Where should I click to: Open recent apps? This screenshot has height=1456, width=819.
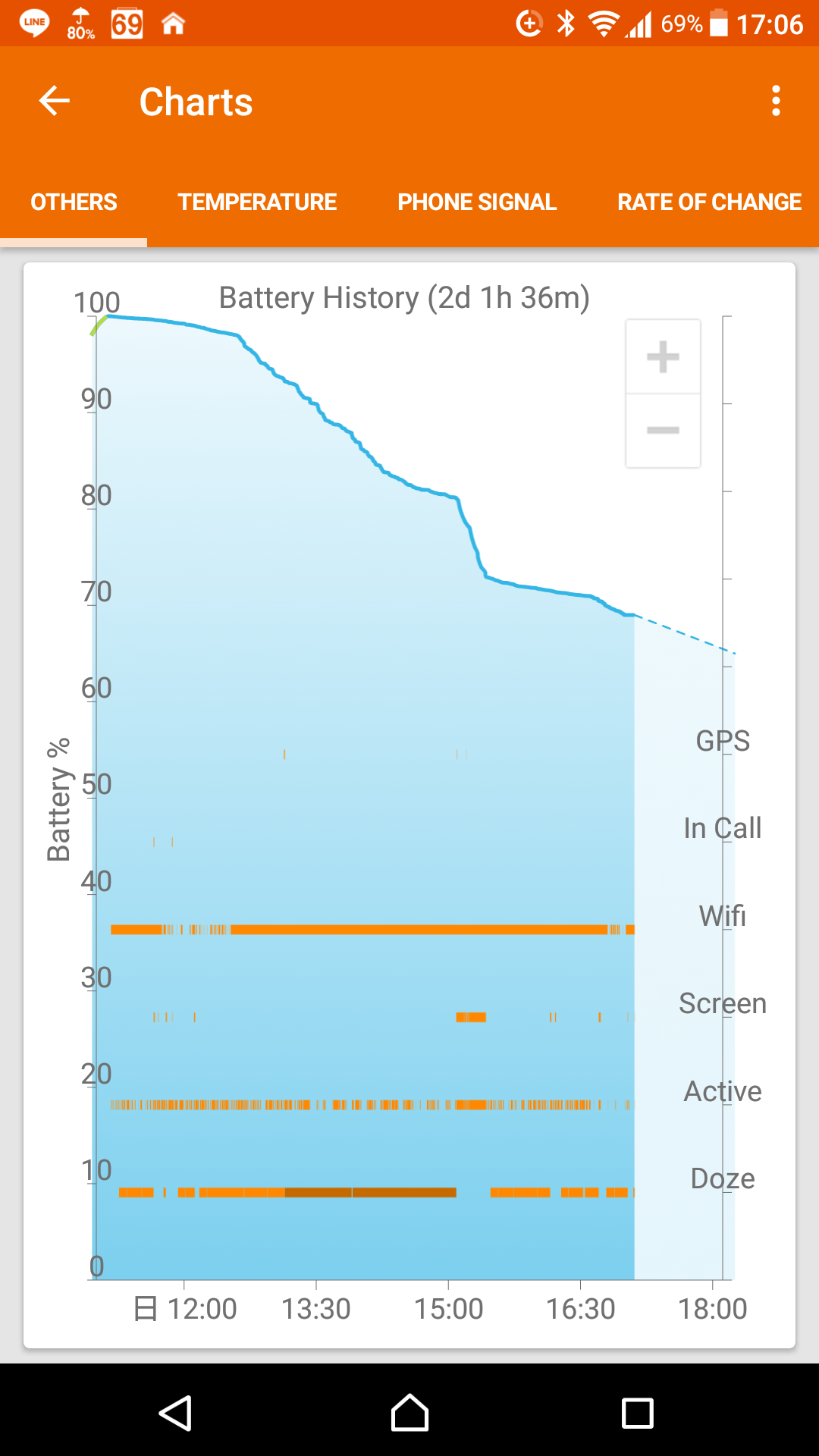coord(637,1414)
